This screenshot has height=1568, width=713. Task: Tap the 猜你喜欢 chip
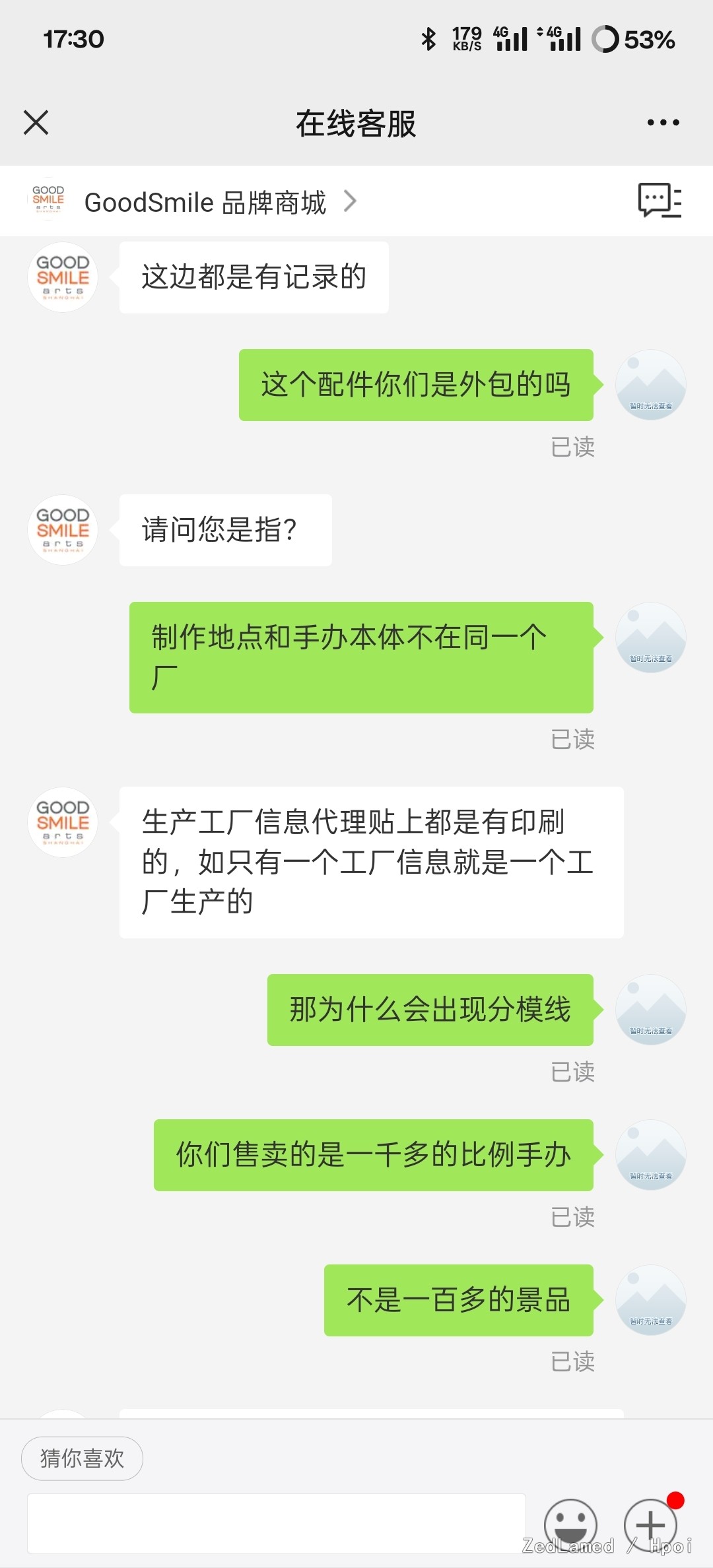(82, 1458)
